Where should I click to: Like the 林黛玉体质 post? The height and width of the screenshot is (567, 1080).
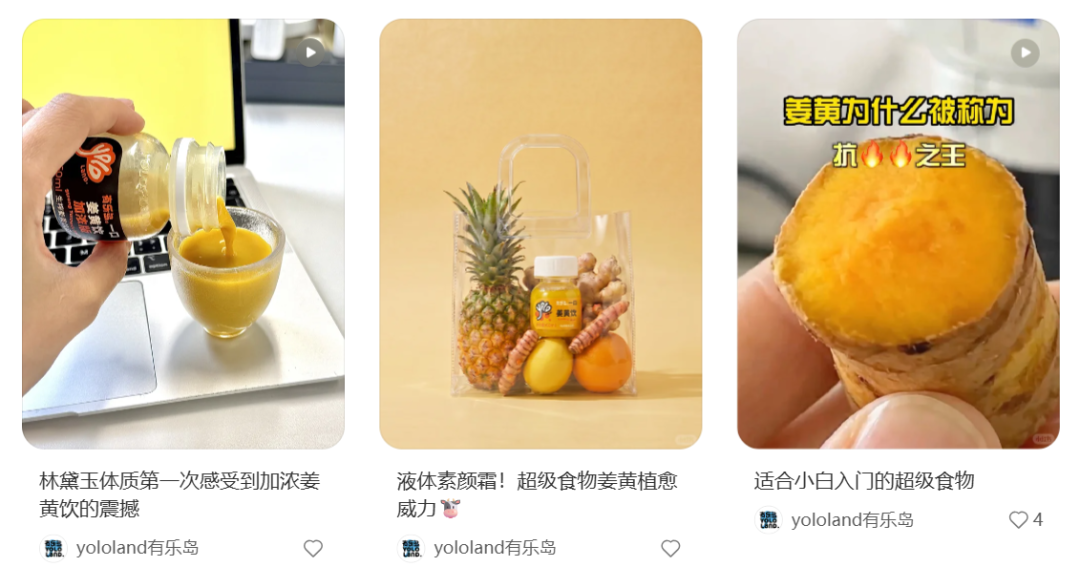pos(313,548)
